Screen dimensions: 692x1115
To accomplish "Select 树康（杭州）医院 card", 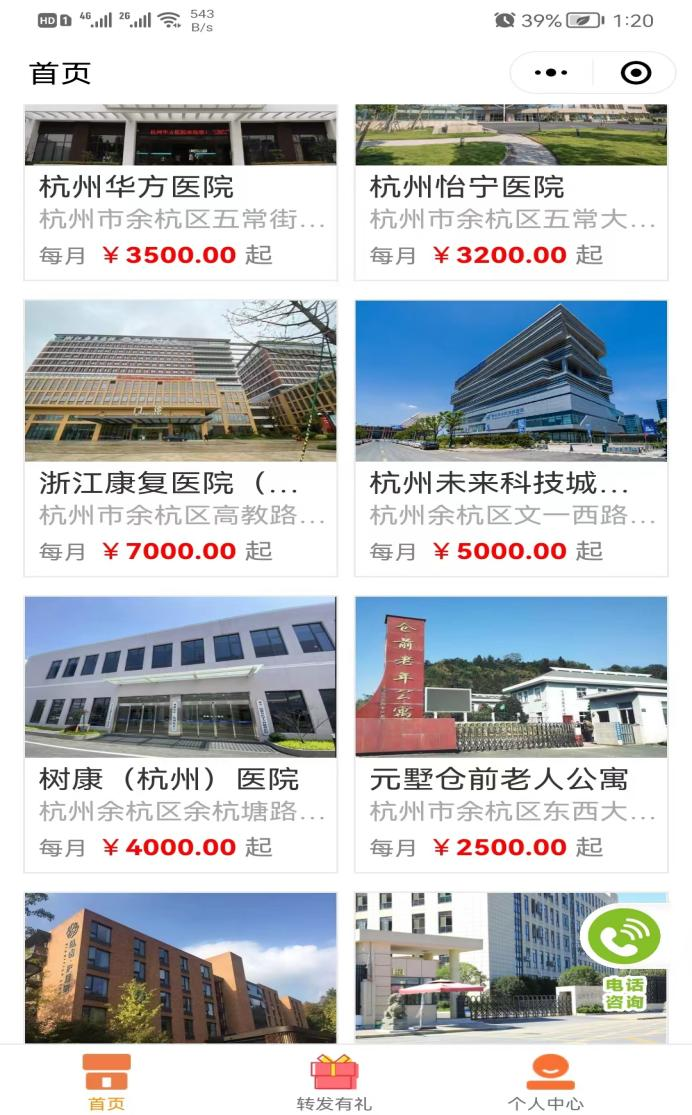I will point(180,734).
